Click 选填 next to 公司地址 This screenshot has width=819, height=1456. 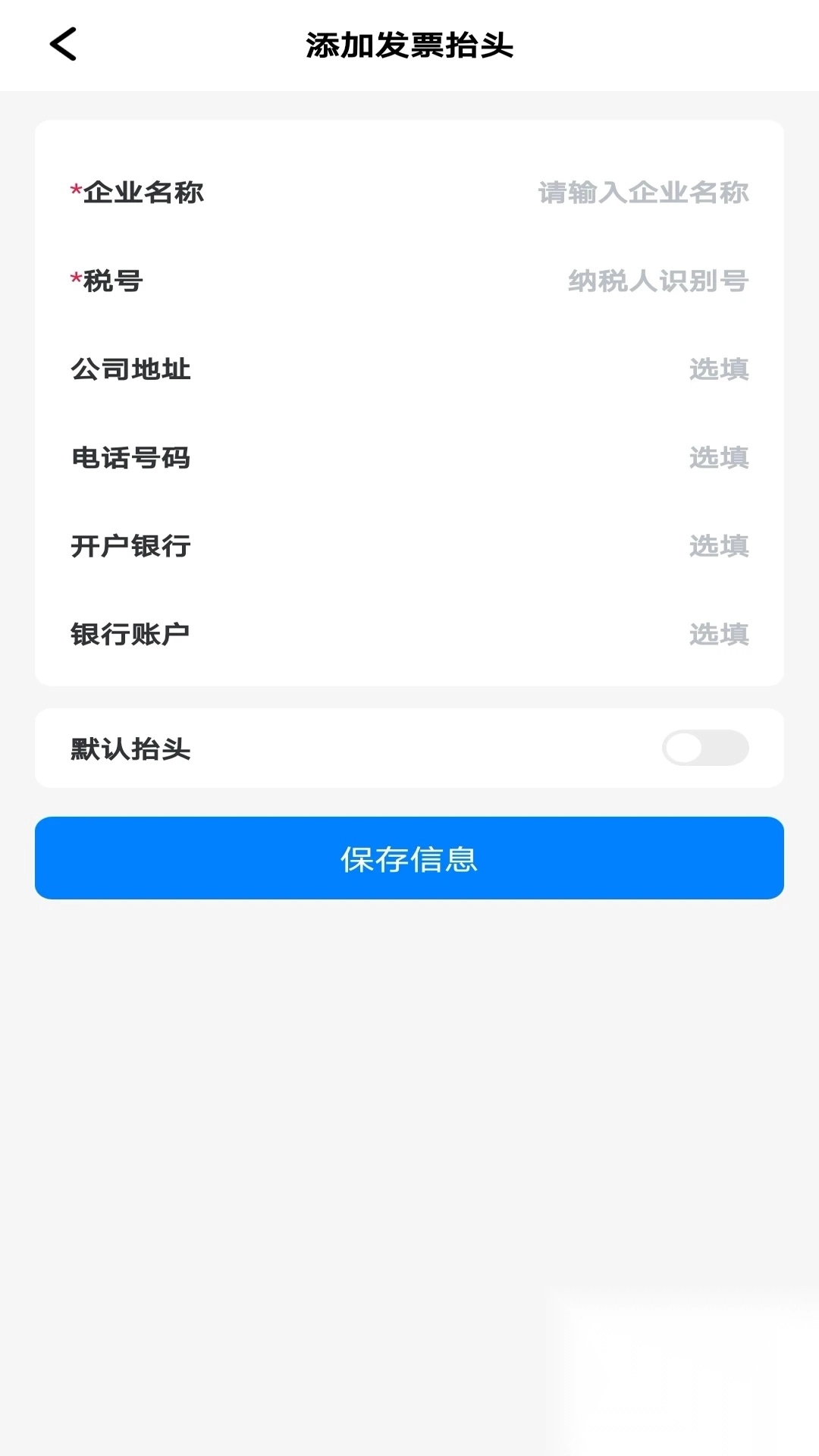719,369
